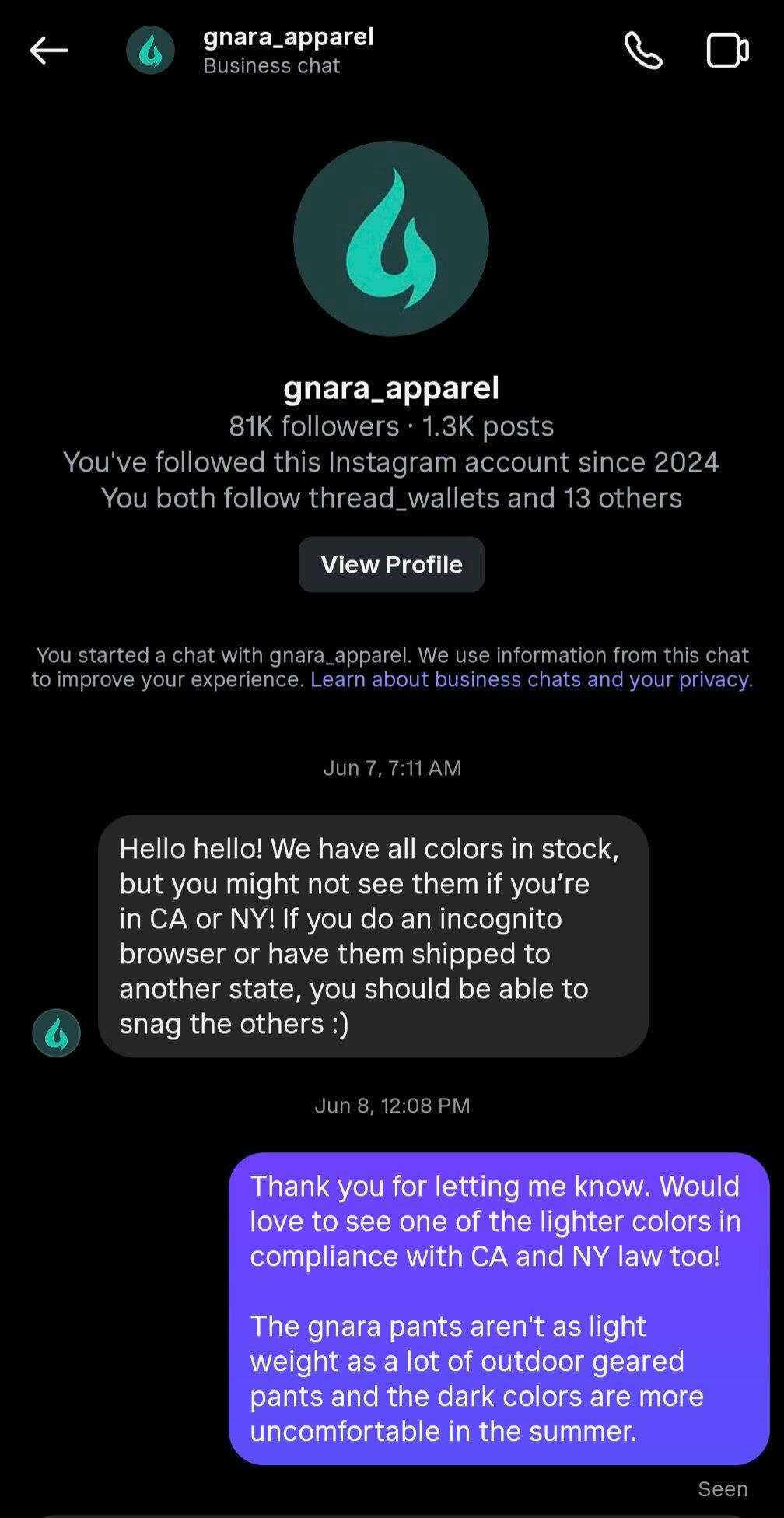Image resolution: width=784 pixels, height=1518 pixels.
Task: Start a video call with gnara_apparel
Action: pyautogui.click(x=727, y=51)
